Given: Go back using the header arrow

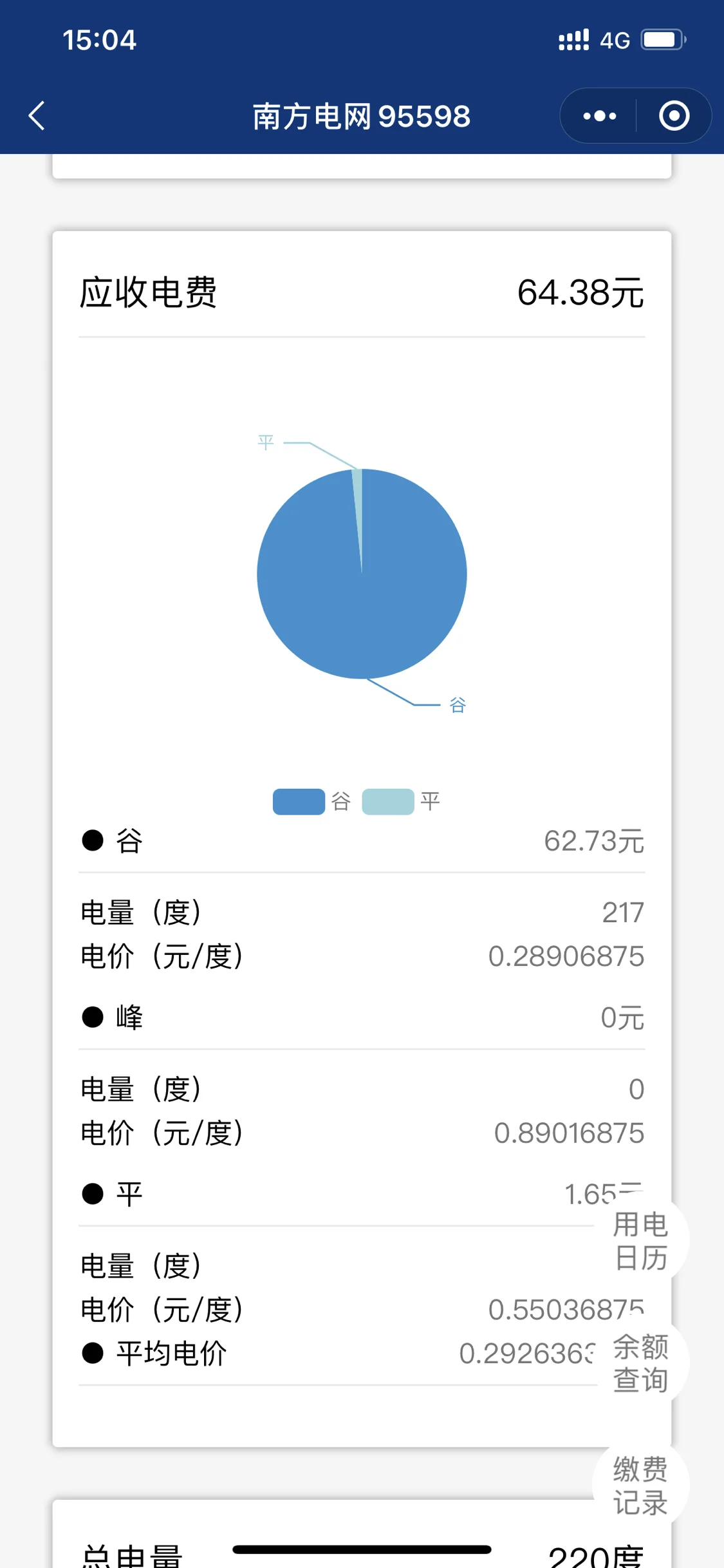Looking at the screenshot, I should point(37,116).
